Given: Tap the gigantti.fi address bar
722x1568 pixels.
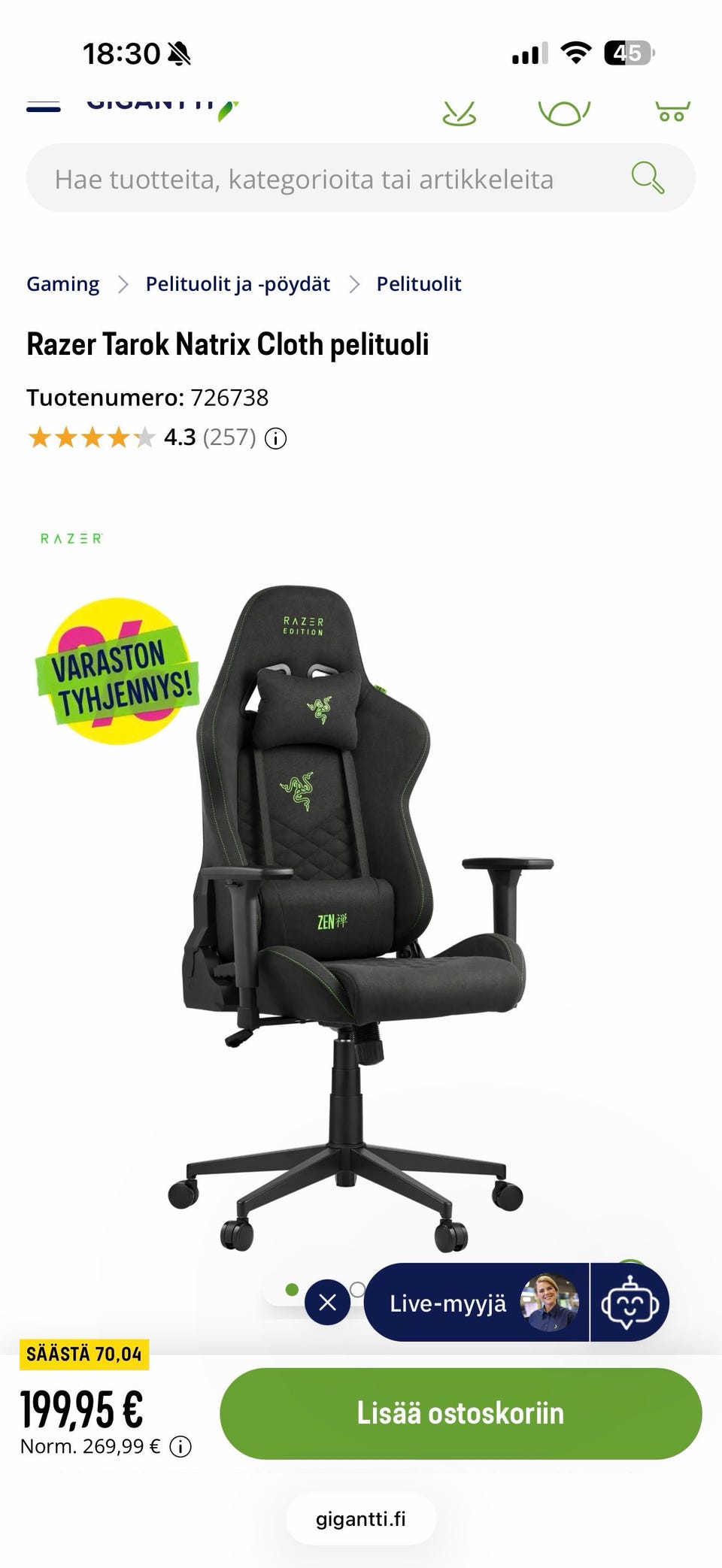Looking at the screenshot, I should coord(361,1519).
